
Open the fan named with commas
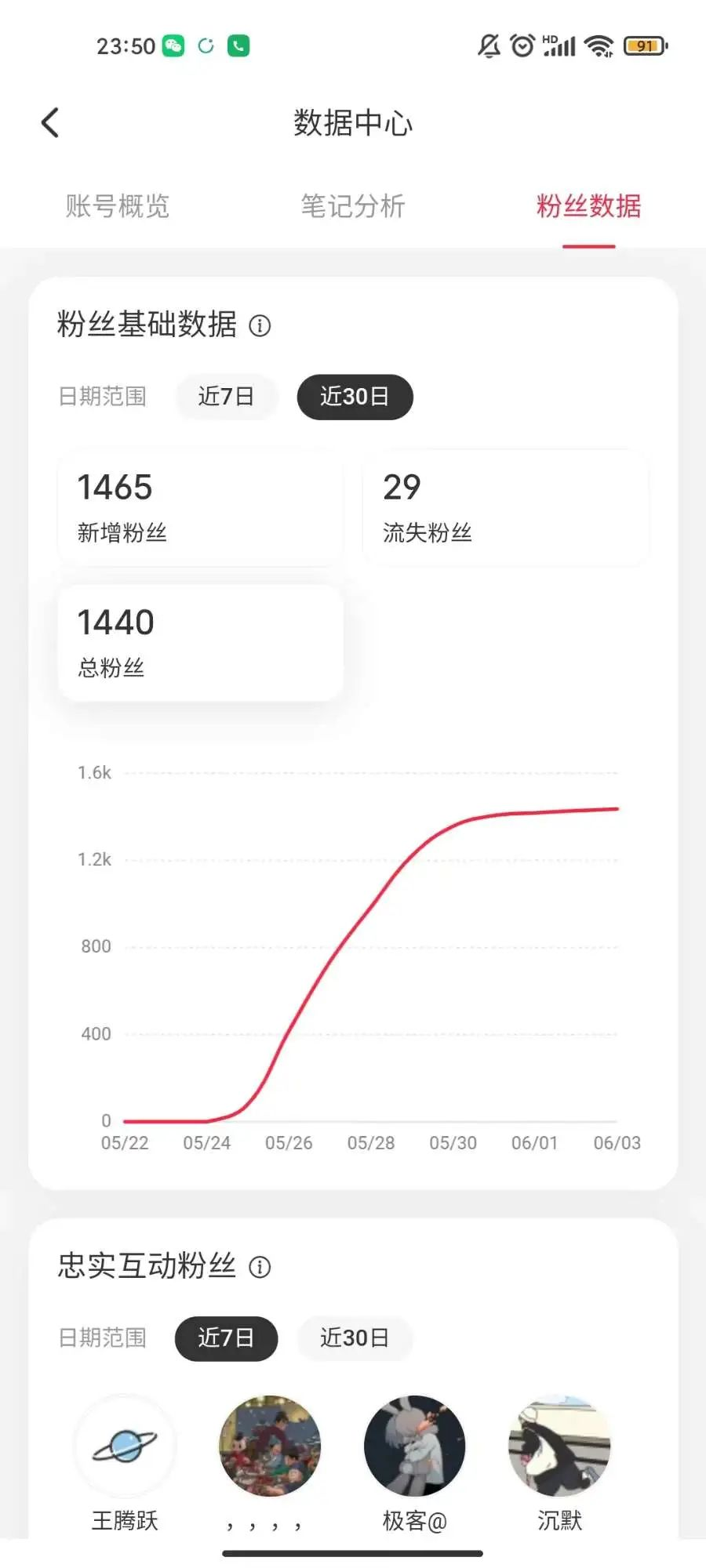coord(269,1462)
